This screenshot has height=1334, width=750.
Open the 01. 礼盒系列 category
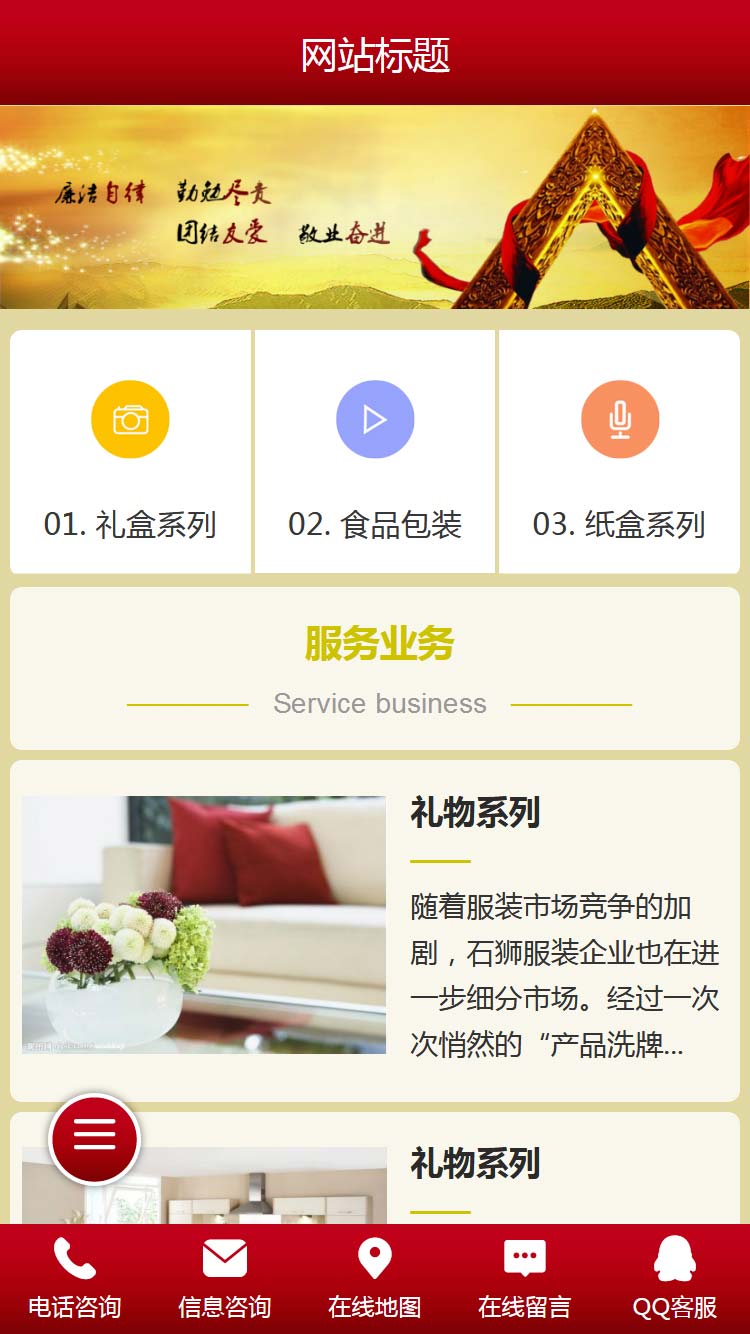[x=130, y=452]
